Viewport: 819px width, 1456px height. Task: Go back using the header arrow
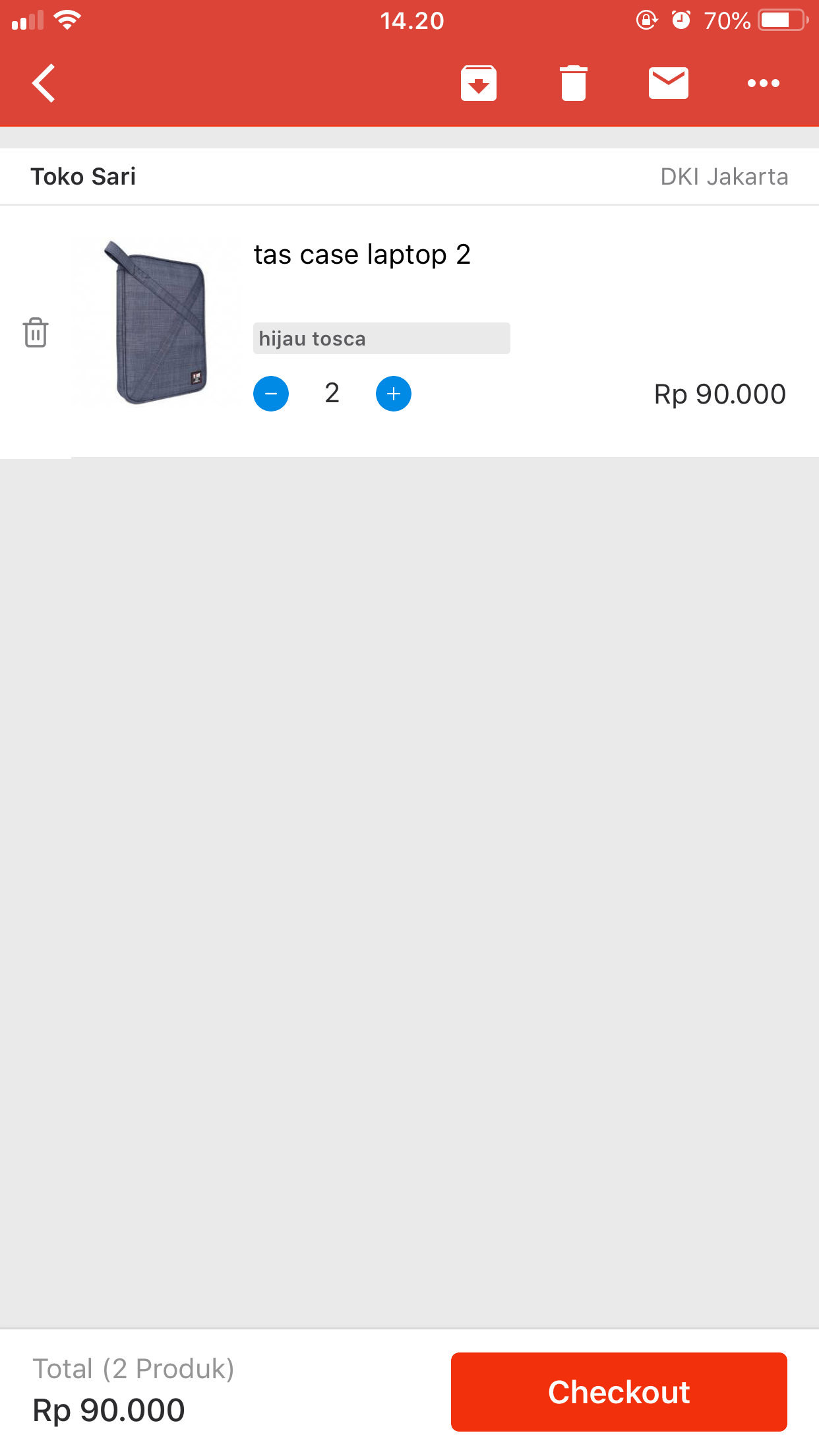(44, 83)
